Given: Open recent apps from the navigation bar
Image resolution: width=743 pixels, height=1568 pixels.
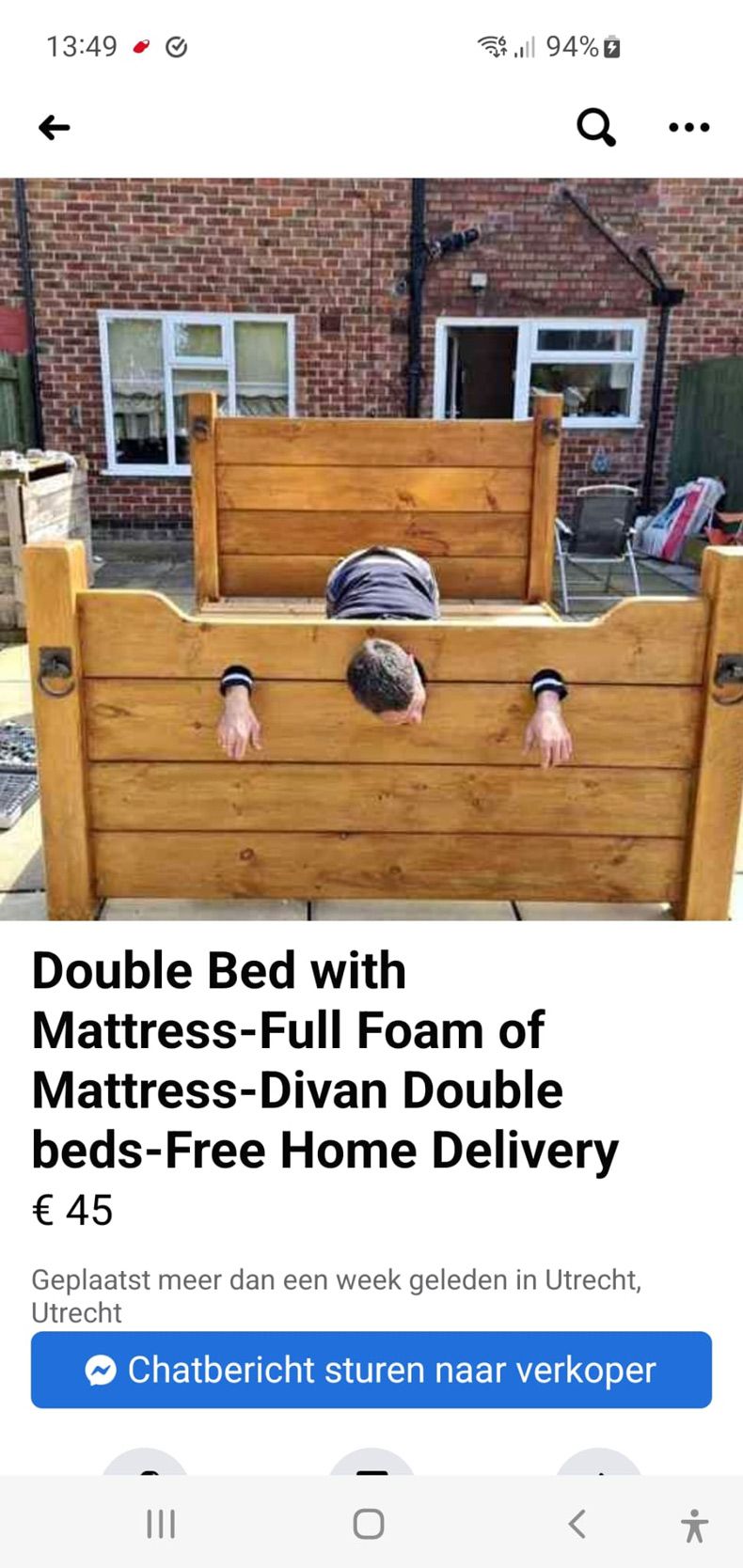Looking at the screenshot, I should (161, 1524).
